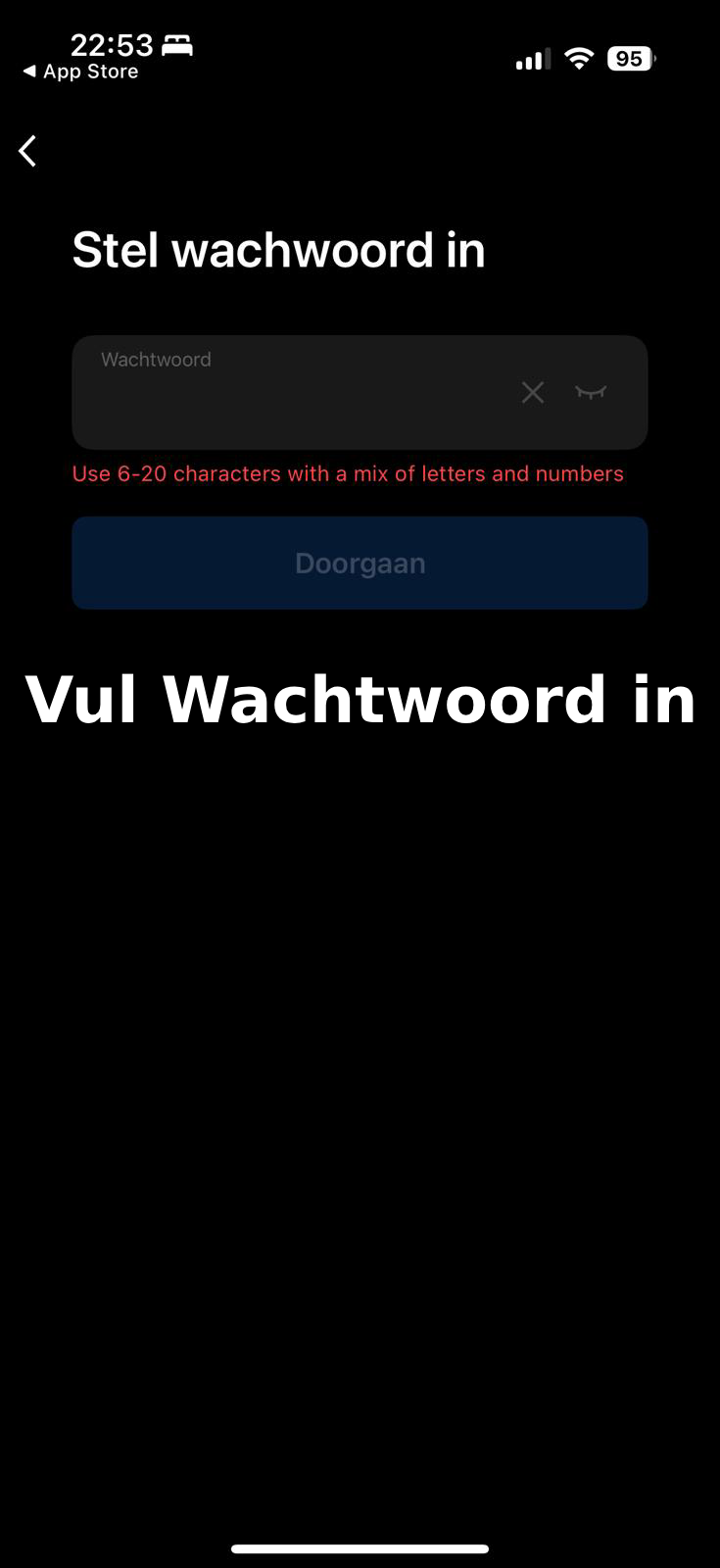The image size is (720, 1568).
Task: Return to App Store via status bar
Action: pos(80,72)
